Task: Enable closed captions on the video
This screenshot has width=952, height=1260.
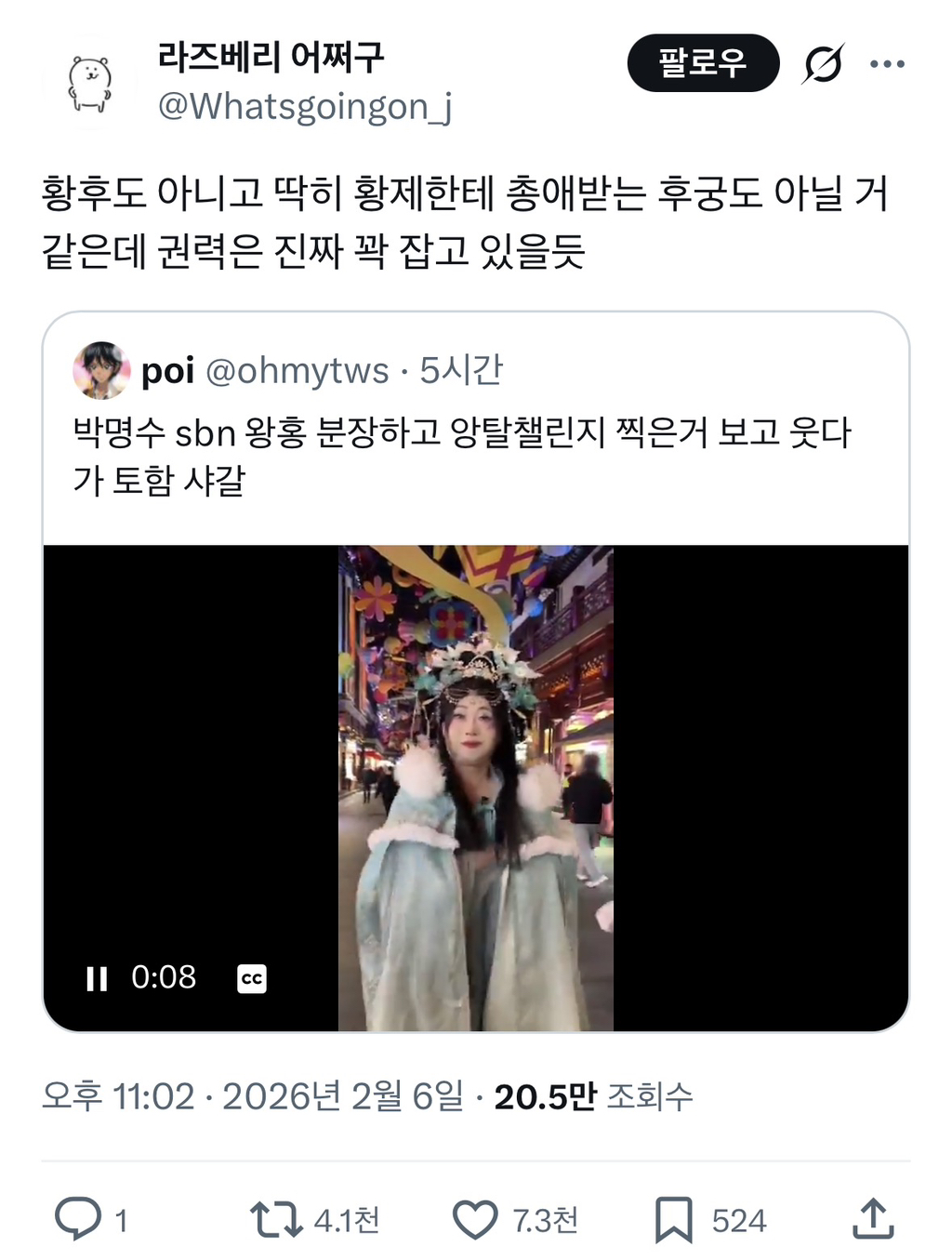Action: pos(252,977)
